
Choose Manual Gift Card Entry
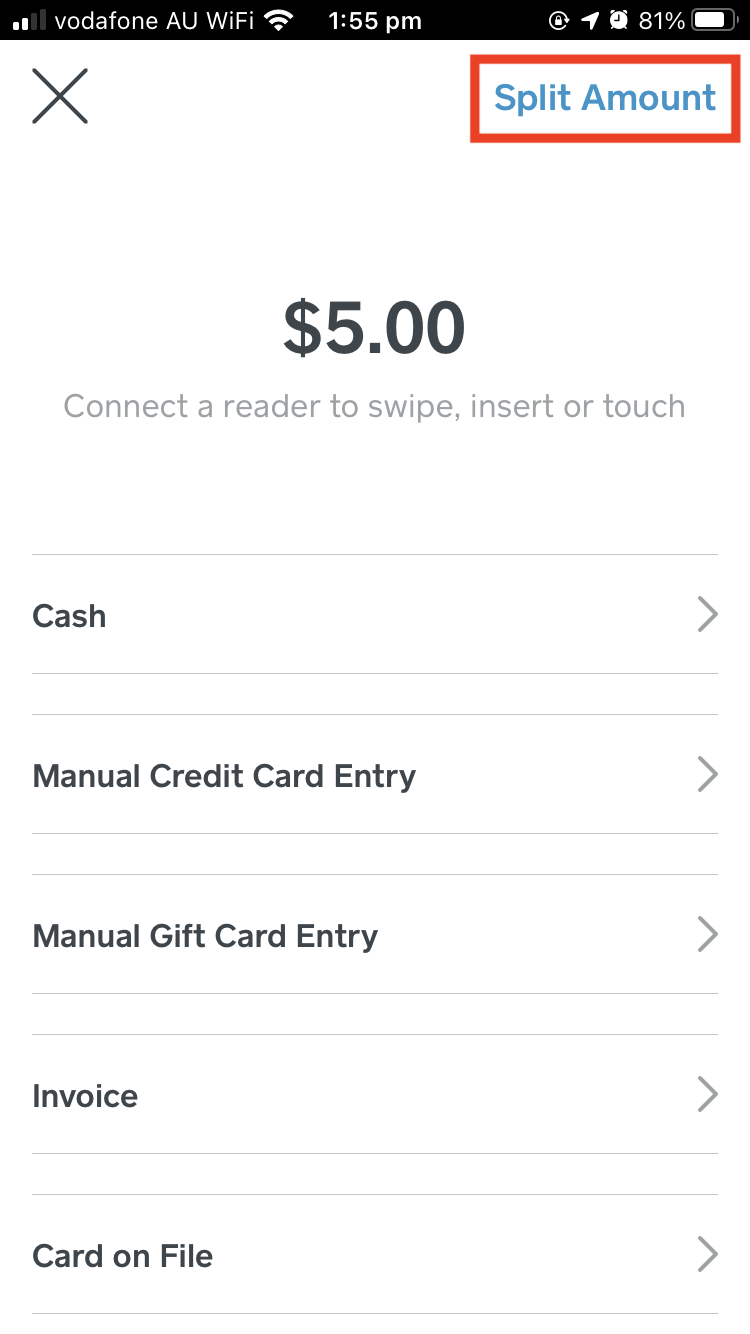click(x=374, y=935)
